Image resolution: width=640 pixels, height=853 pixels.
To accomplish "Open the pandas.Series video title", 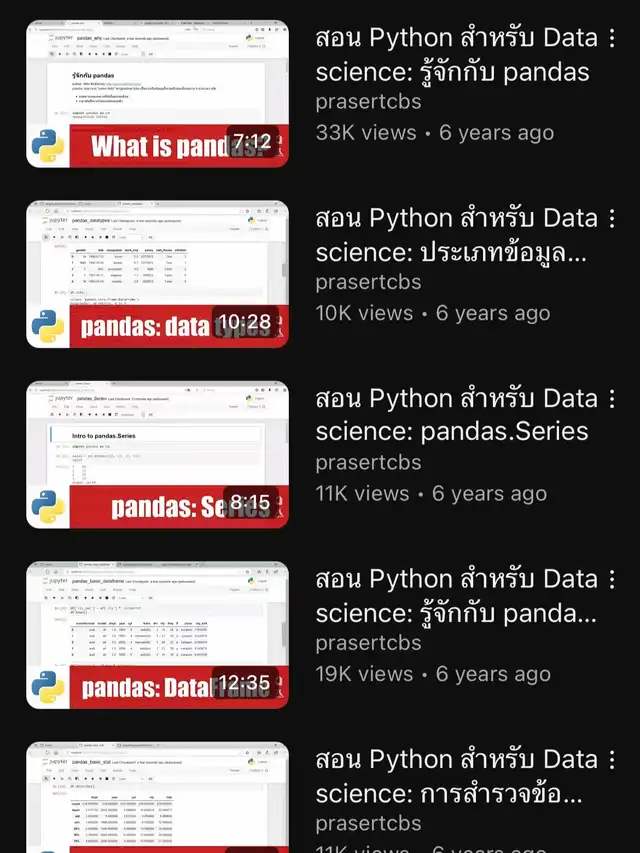I will pos(452,415).
